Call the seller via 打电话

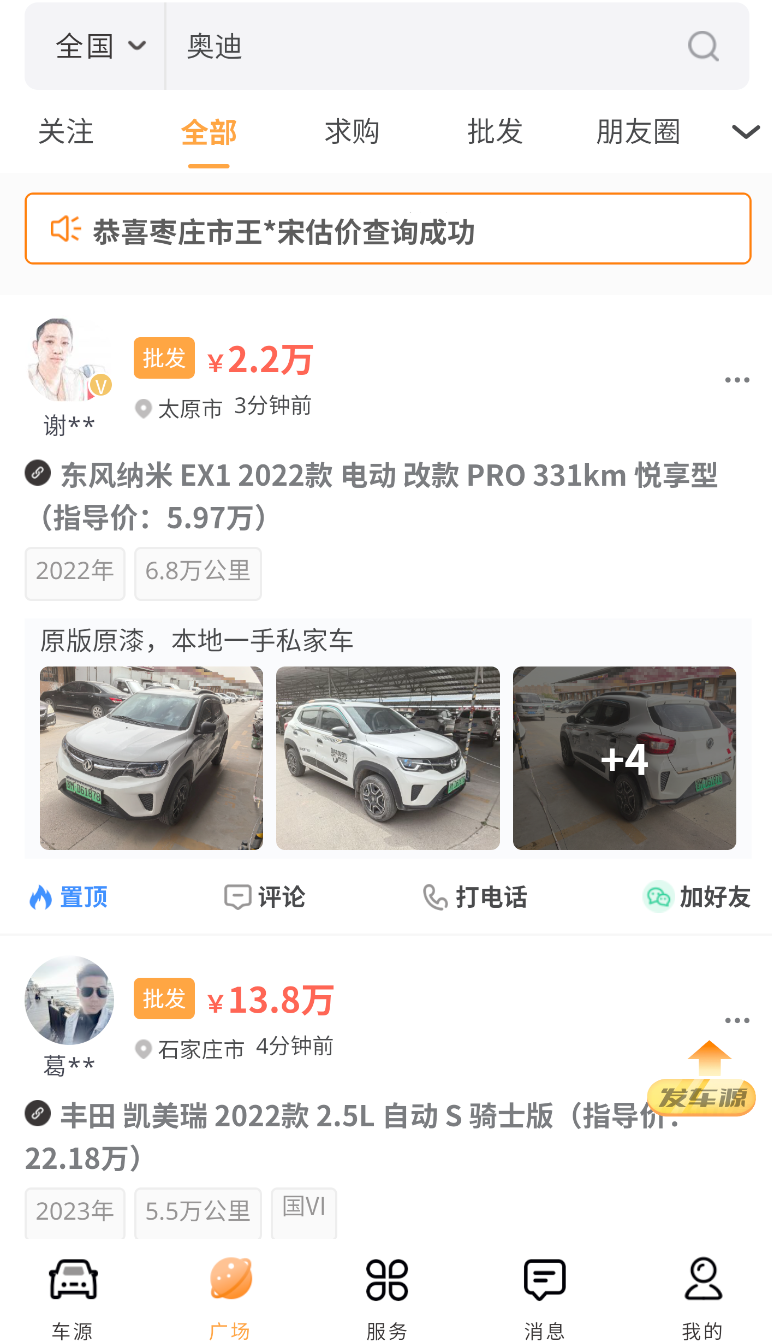(475, 897)
